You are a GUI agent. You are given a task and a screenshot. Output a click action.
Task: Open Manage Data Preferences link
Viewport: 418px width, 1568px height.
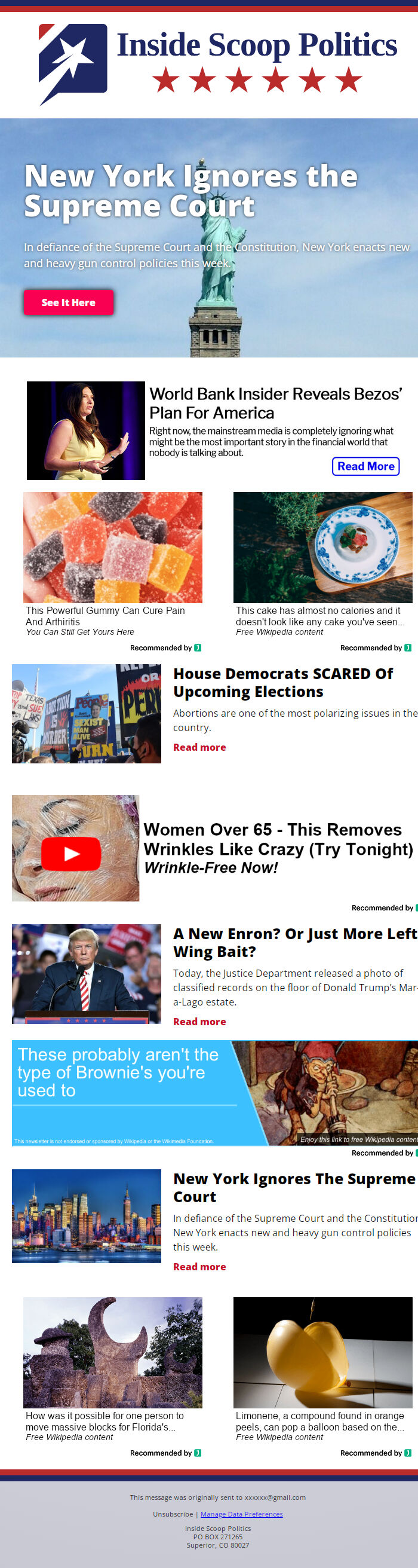tap(242, 1514)
